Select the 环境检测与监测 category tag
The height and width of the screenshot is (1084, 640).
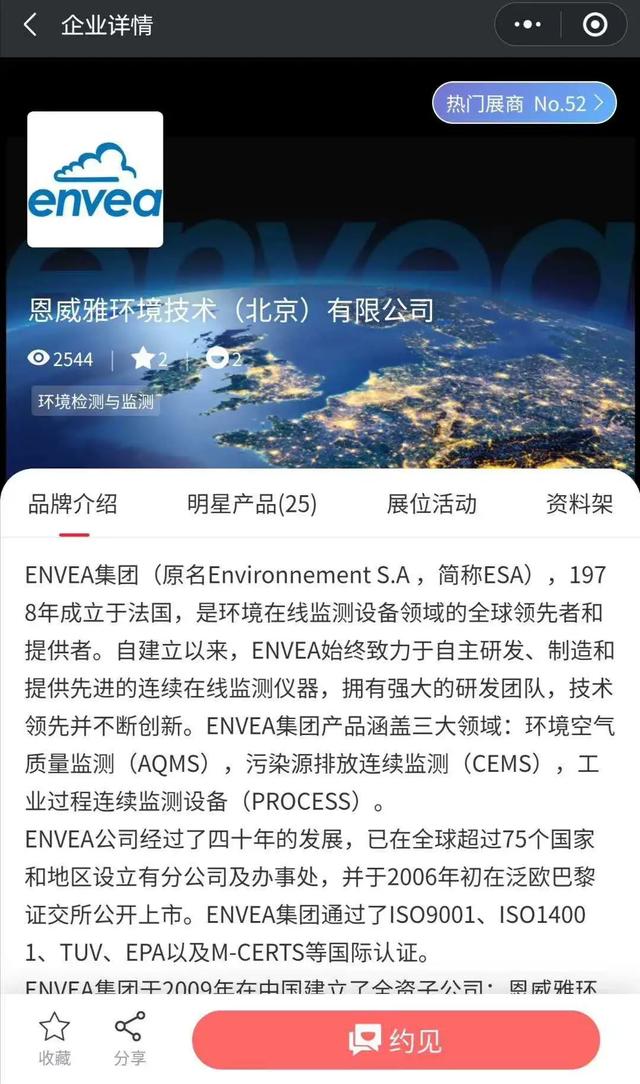tap(95, 402)
